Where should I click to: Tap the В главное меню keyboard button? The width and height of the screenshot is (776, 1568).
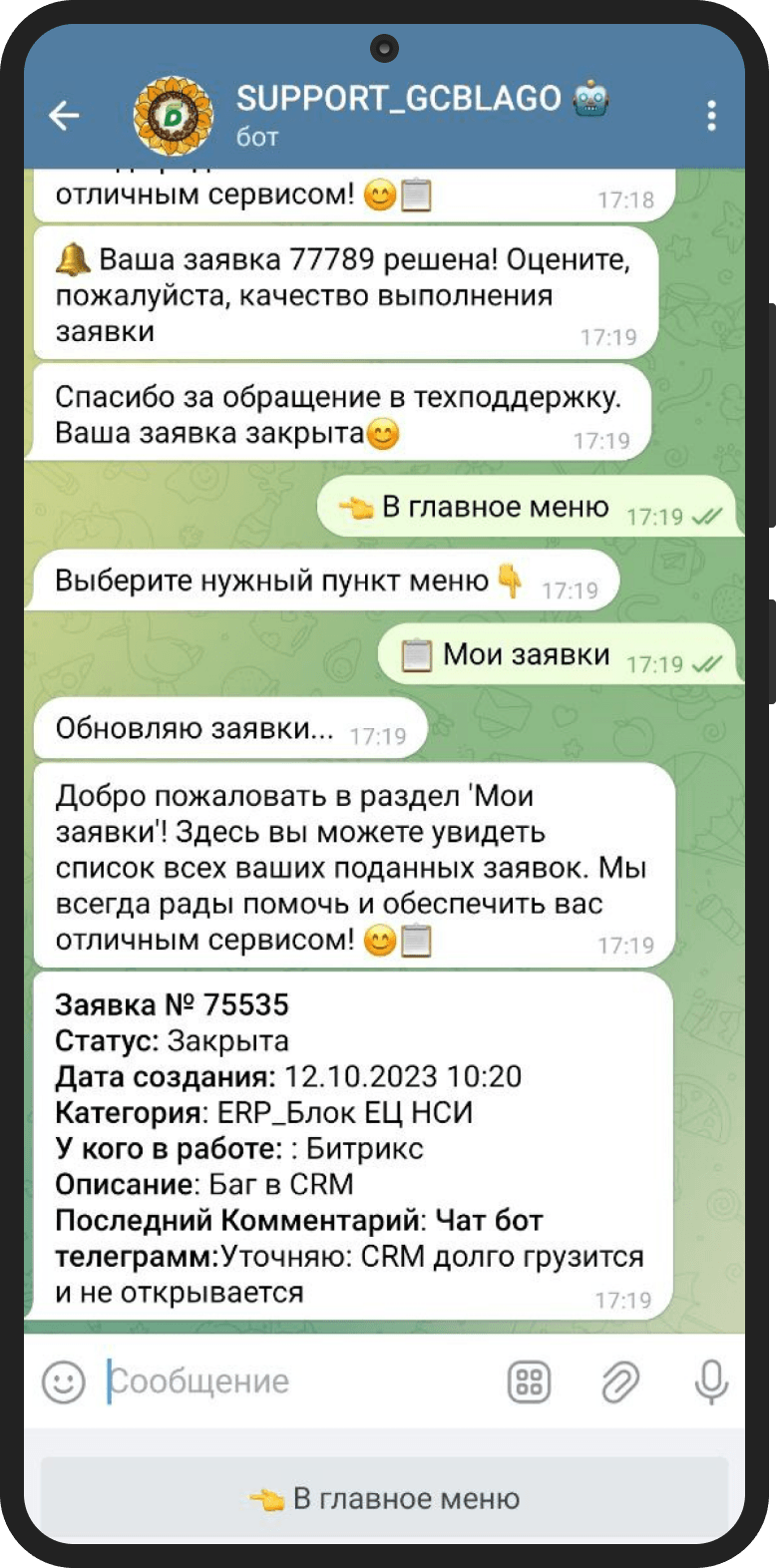click(x=385, y=1498)
